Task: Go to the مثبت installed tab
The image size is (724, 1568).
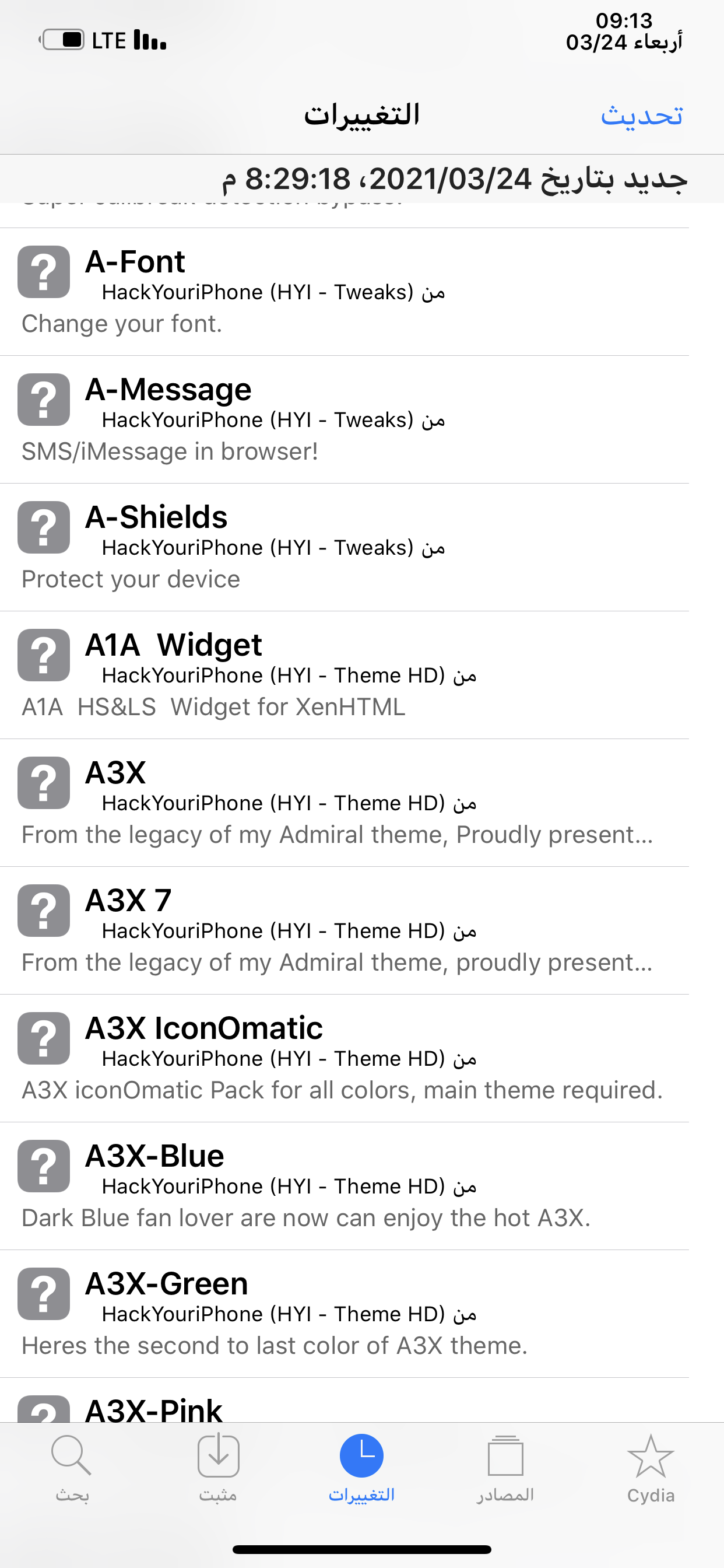Action: [218, 1469]
